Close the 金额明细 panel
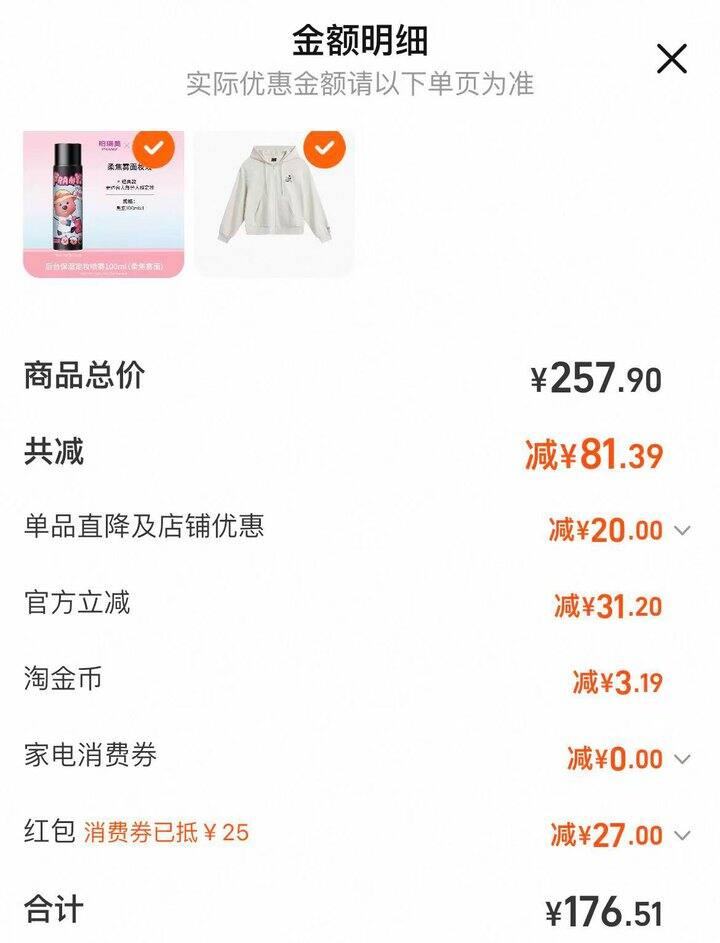720x943 pixels. [671, 59]
